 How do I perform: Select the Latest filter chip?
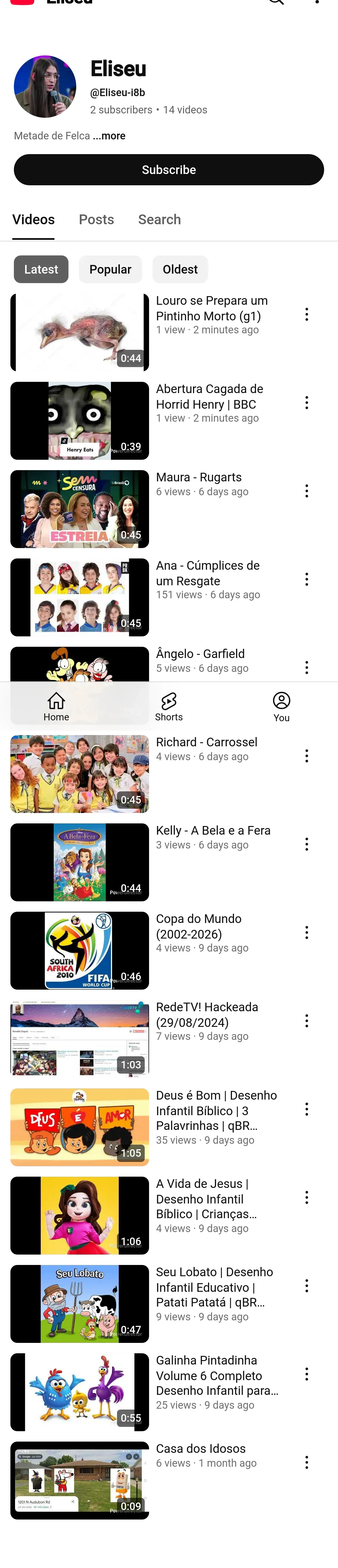[41, 270]
